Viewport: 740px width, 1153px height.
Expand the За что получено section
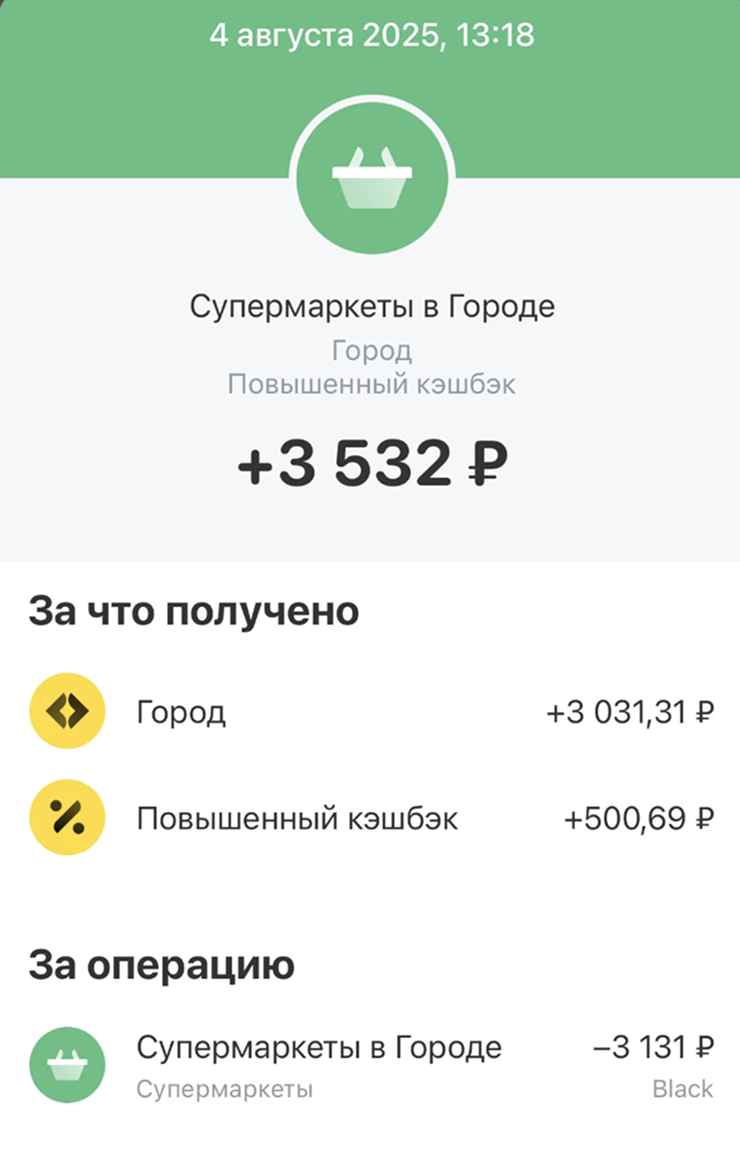tap(197, 610)
